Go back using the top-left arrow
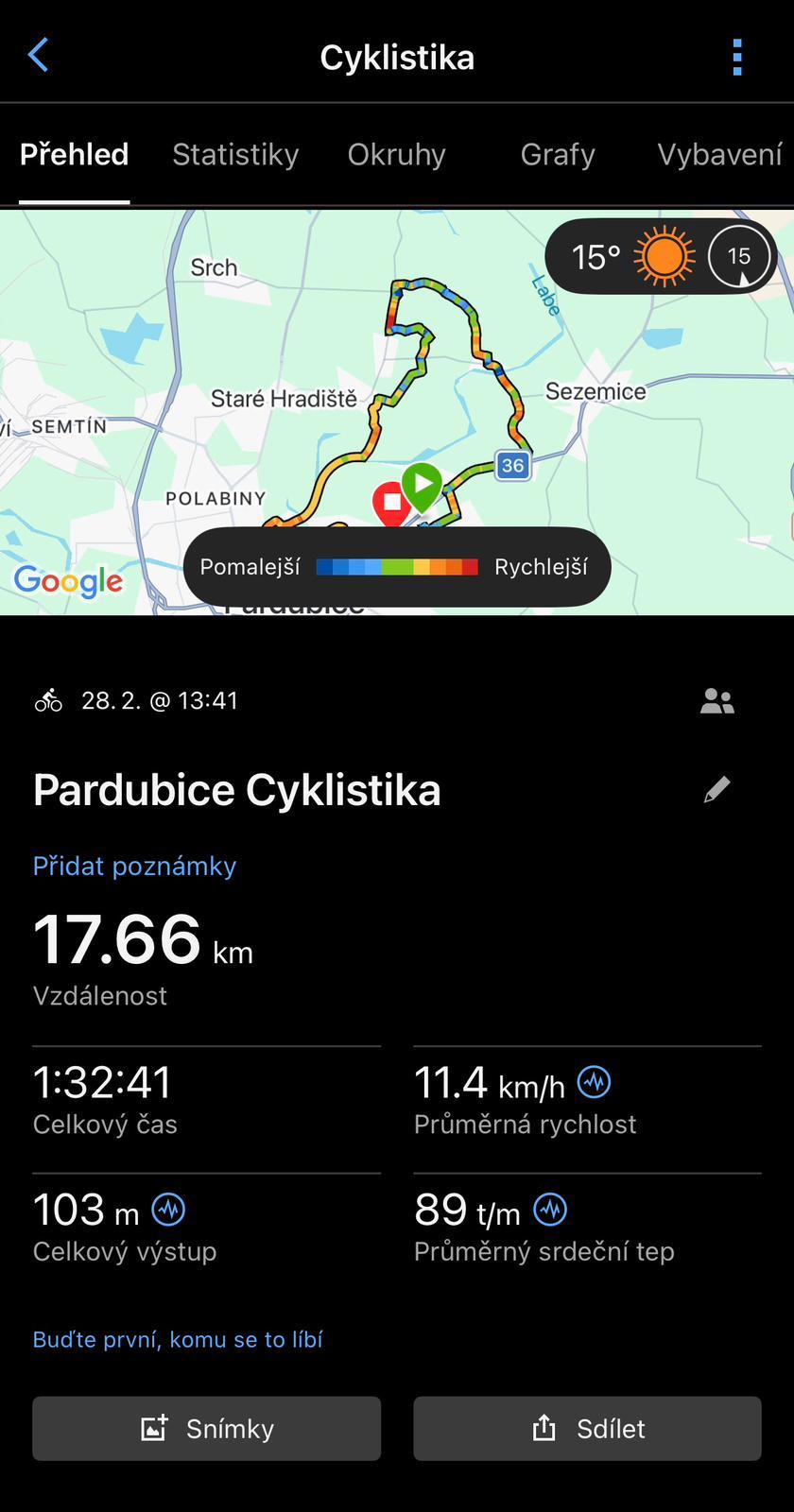The height and width of the screenshot is (1512, 794). 39,56
